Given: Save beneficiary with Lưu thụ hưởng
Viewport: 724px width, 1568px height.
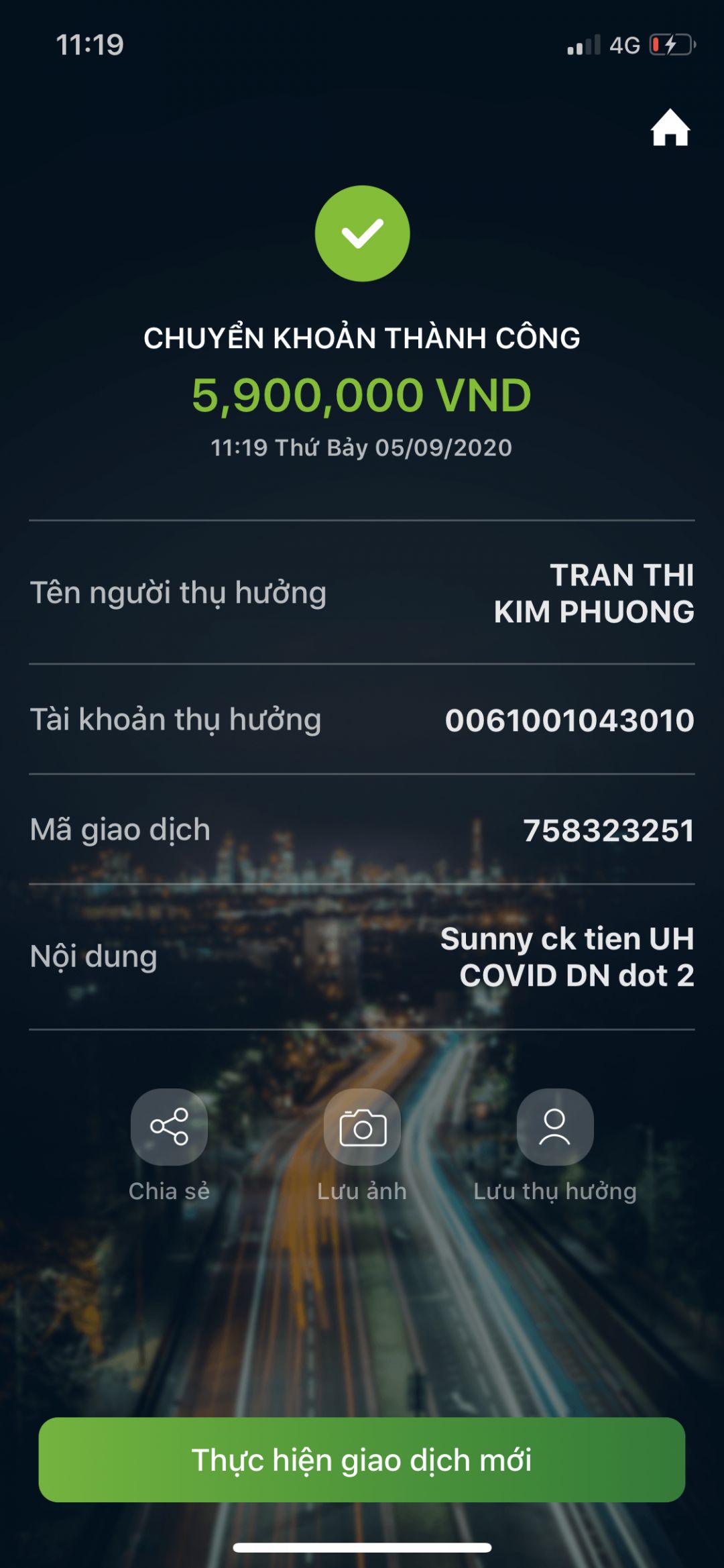Looking at the screenshot, I should point(554,1127).
